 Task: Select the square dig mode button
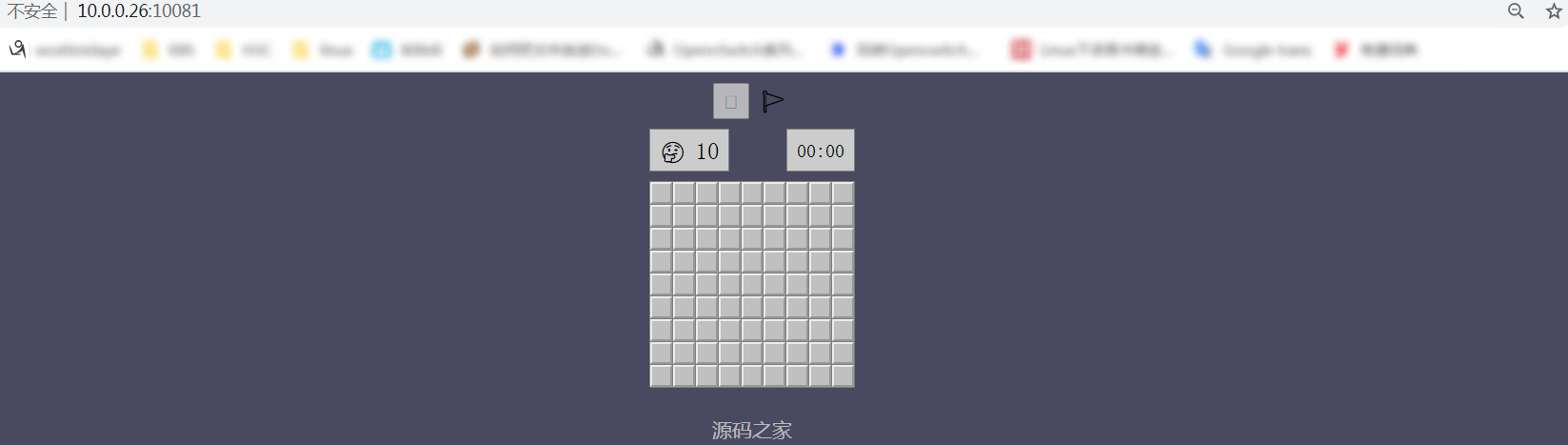point(730,101)
